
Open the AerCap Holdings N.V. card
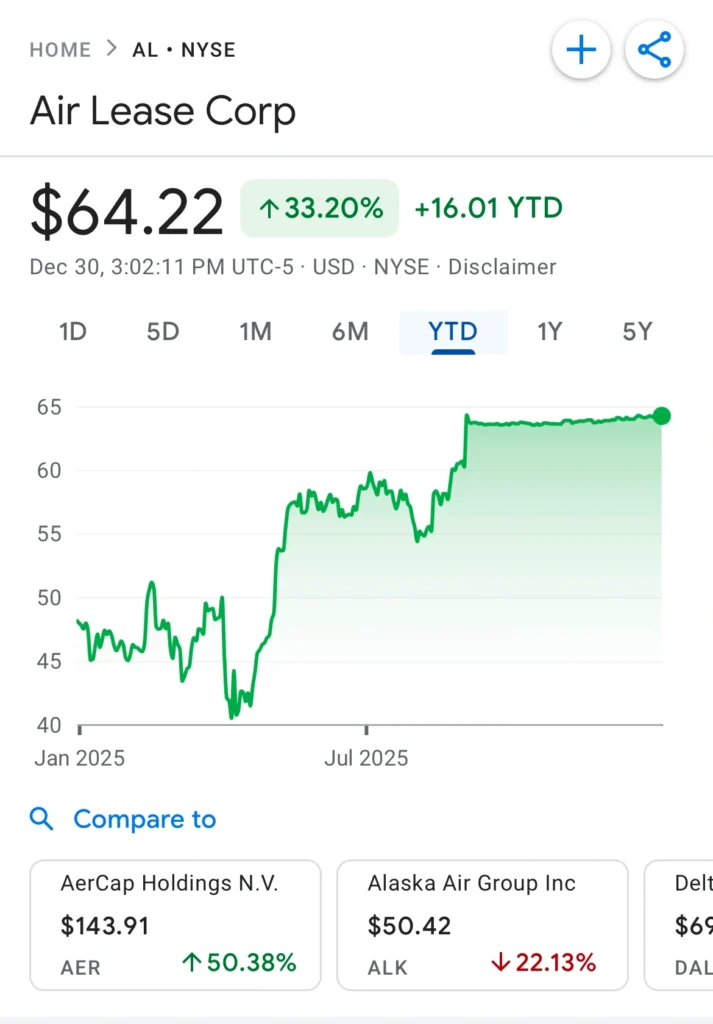176,925
